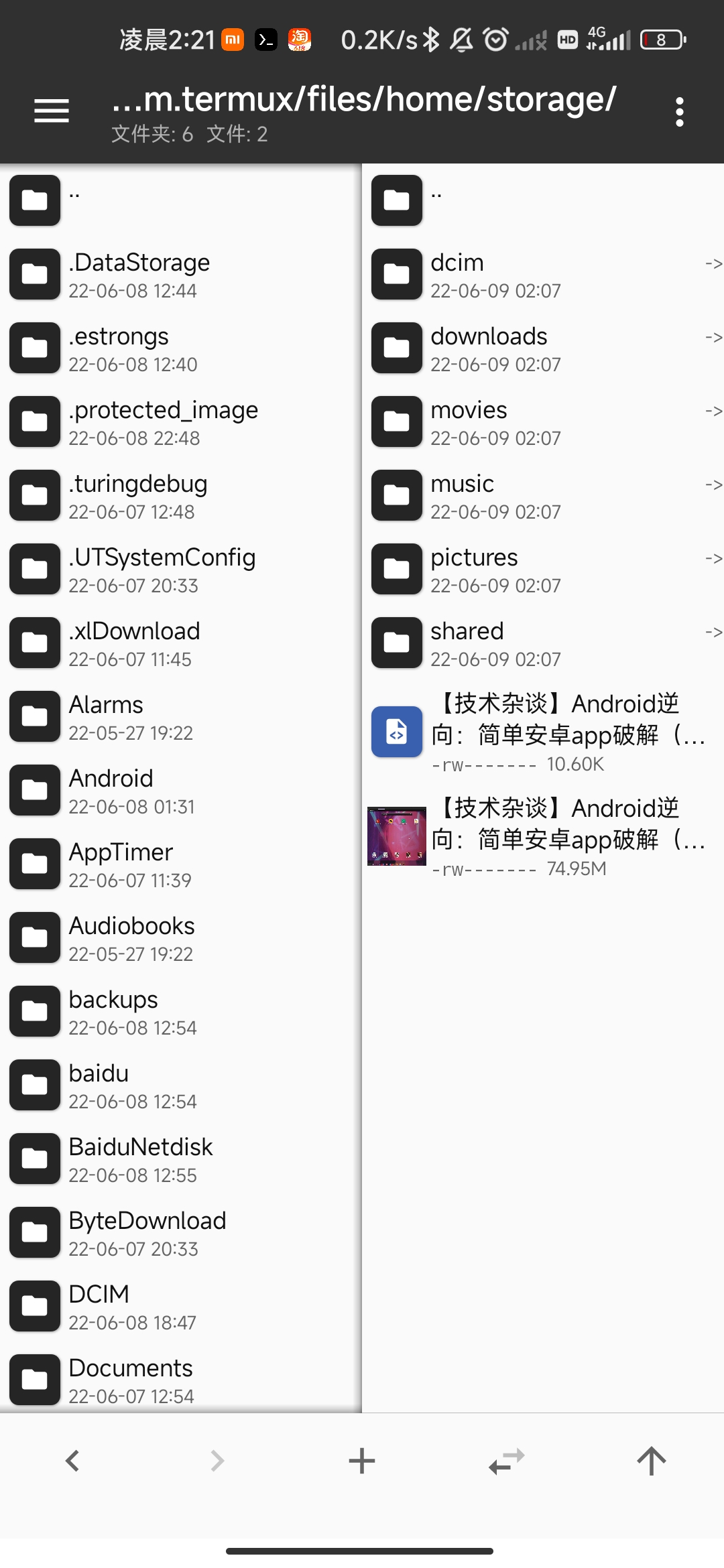The height and width of the screenshot is (1568, 724).
Task: Tap the plus button to create new
Action: (x=362, y=1461)
